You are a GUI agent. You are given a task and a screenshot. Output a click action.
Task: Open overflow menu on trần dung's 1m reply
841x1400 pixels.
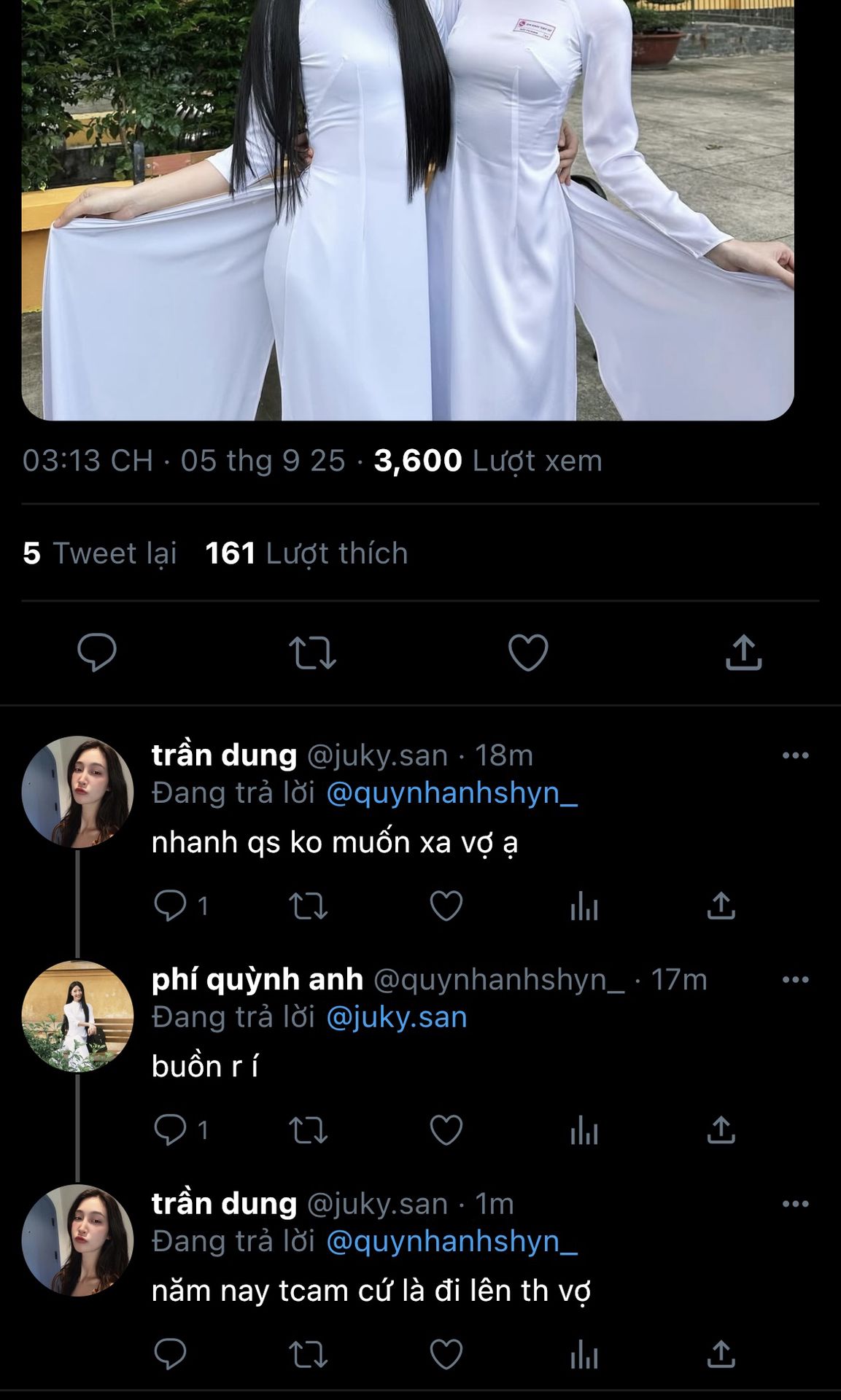click(794, 1204)
